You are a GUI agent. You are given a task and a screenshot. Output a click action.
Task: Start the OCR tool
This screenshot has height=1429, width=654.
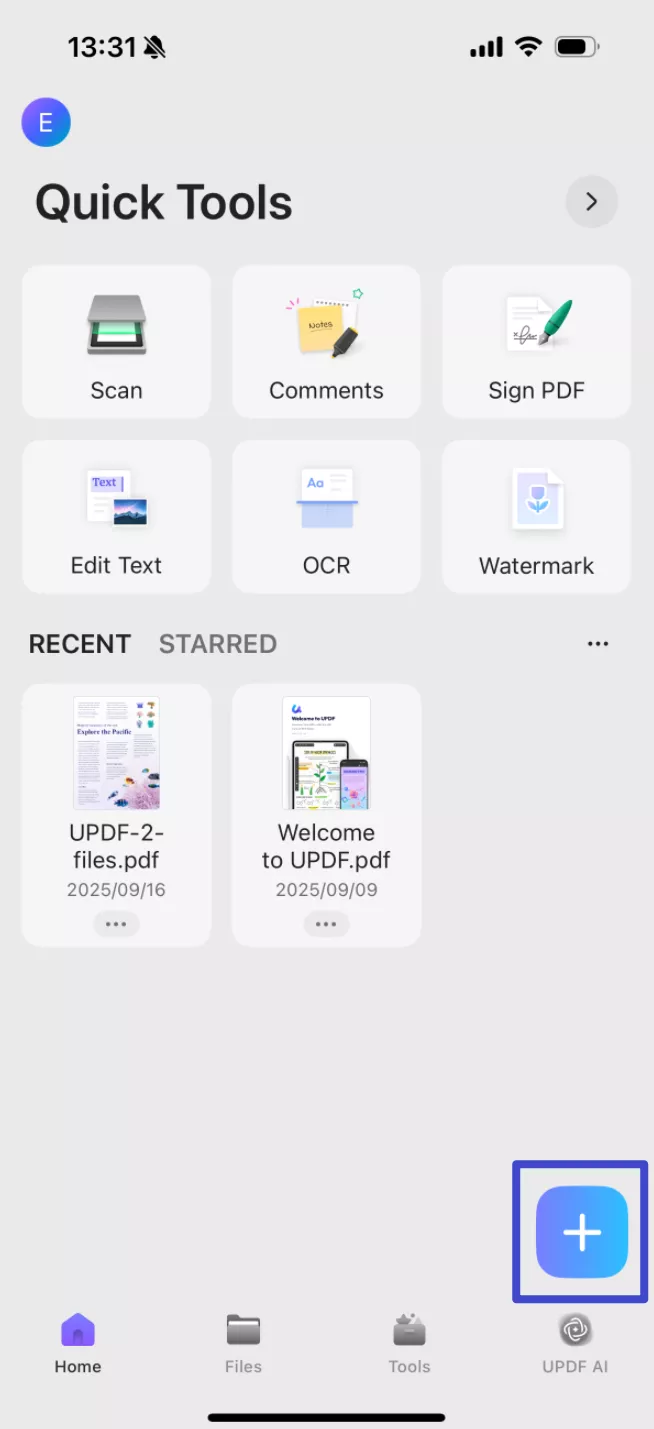click(x=326, y=517)
